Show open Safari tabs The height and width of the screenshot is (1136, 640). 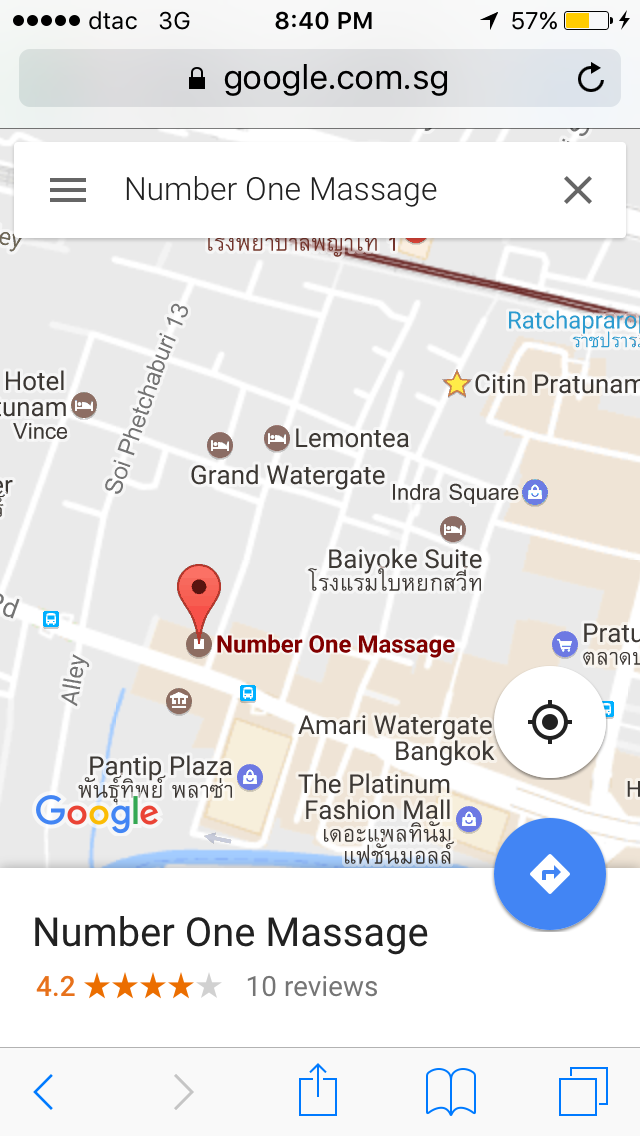coord(583,1092)
